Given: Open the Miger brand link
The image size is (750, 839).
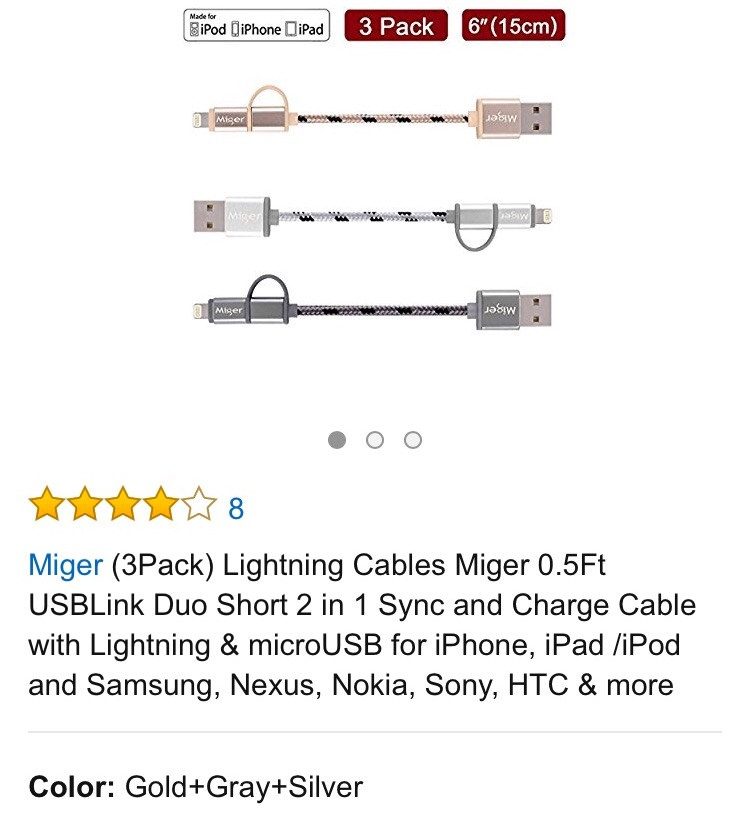Looking at the screenshot, I should click(x=65, y=566).
